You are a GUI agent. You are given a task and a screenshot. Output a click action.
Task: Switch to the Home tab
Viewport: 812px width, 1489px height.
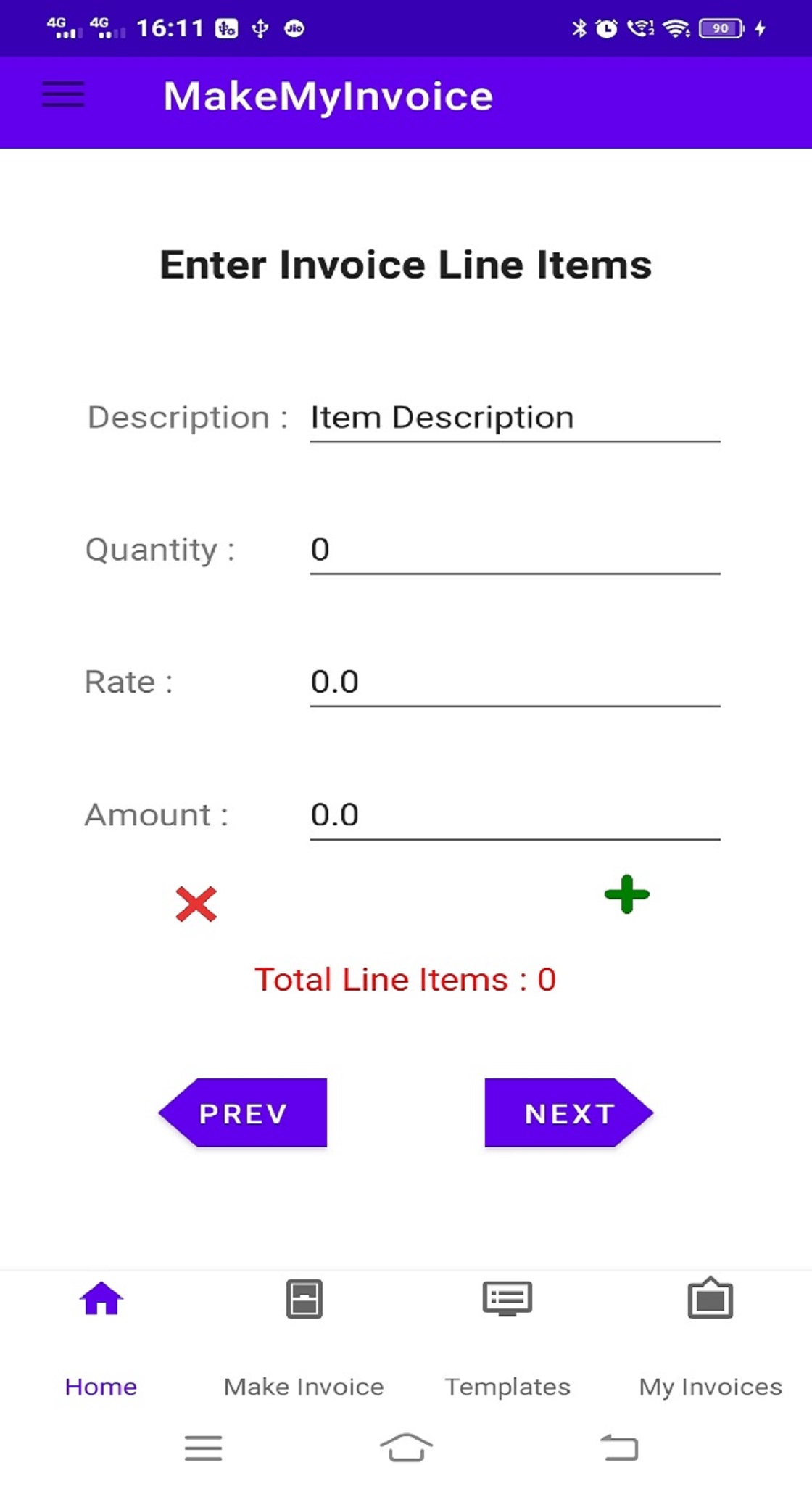[101, 1339]
